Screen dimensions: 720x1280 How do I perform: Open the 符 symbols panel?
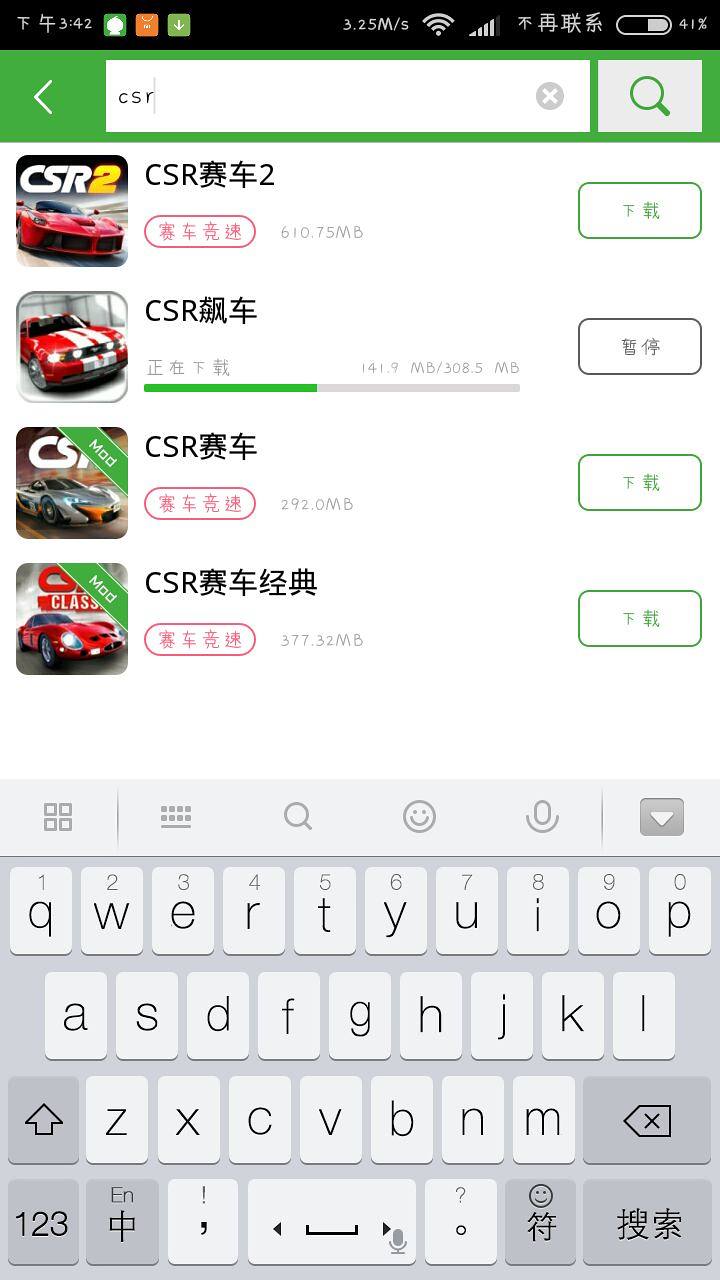coord(541,1221)
